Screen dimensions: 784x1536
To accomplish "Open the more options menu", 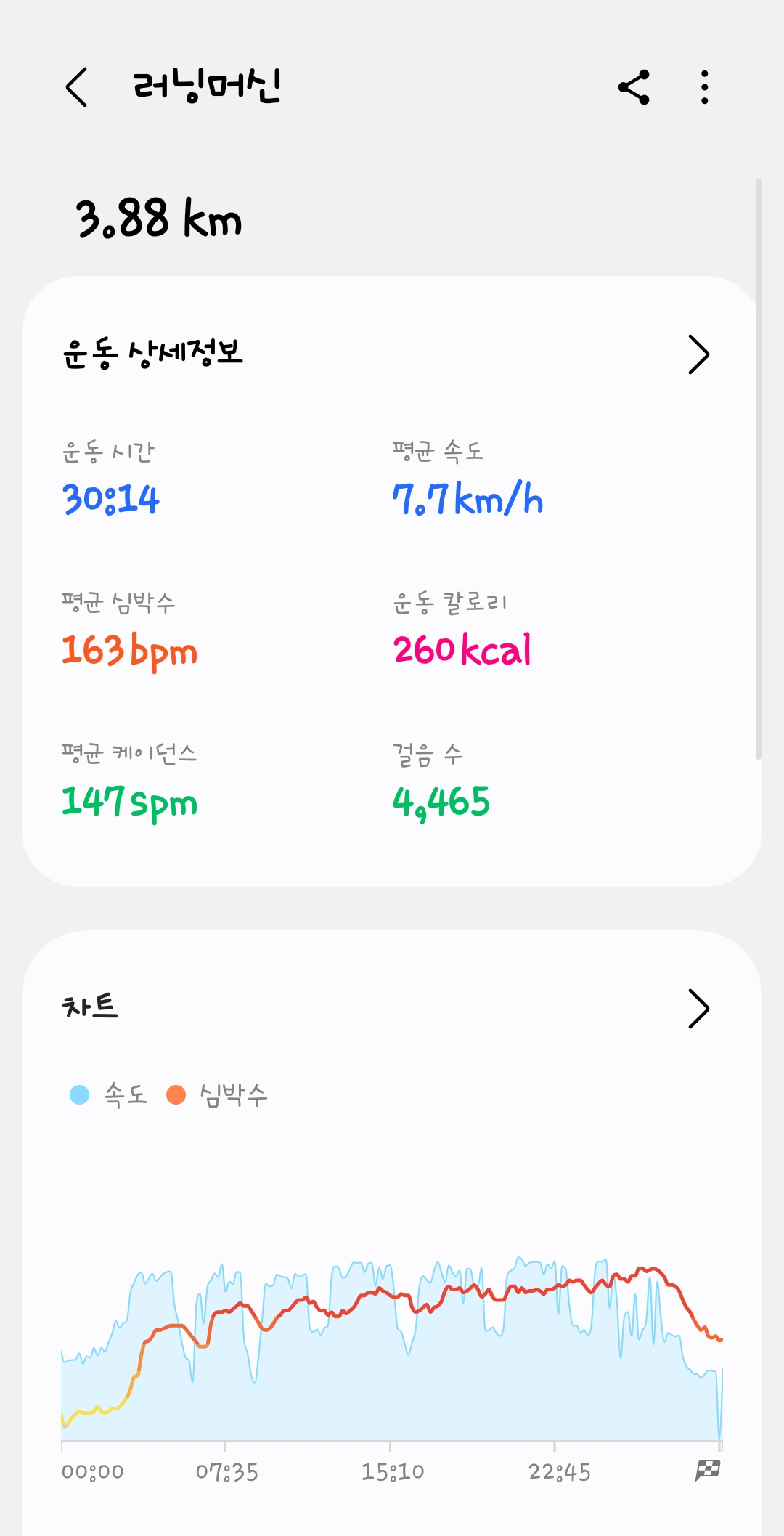I will [x=704, y=88].
